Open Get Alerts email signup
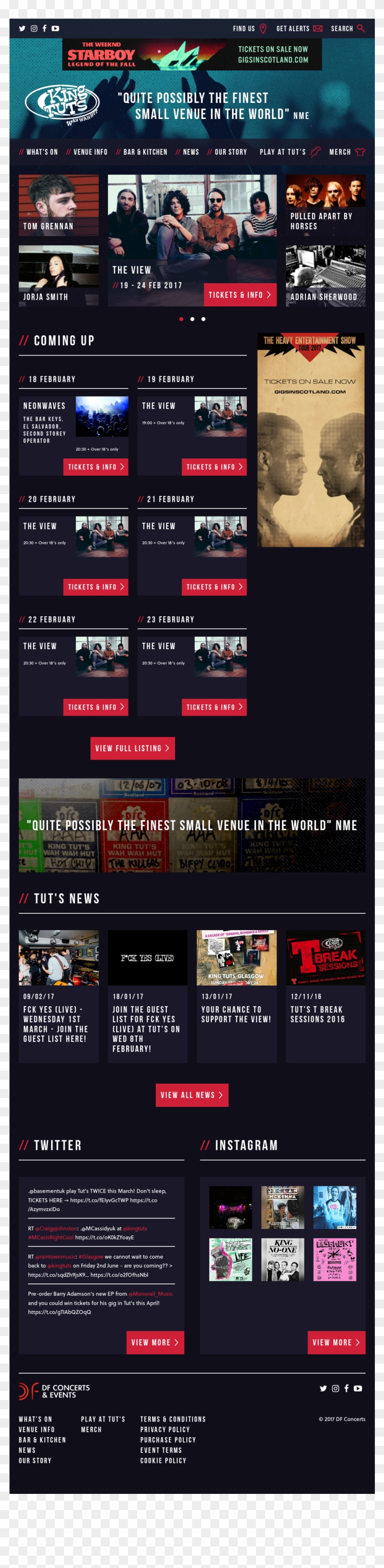The width and height of the screenshot is (384, 1568). coord(299,29)
